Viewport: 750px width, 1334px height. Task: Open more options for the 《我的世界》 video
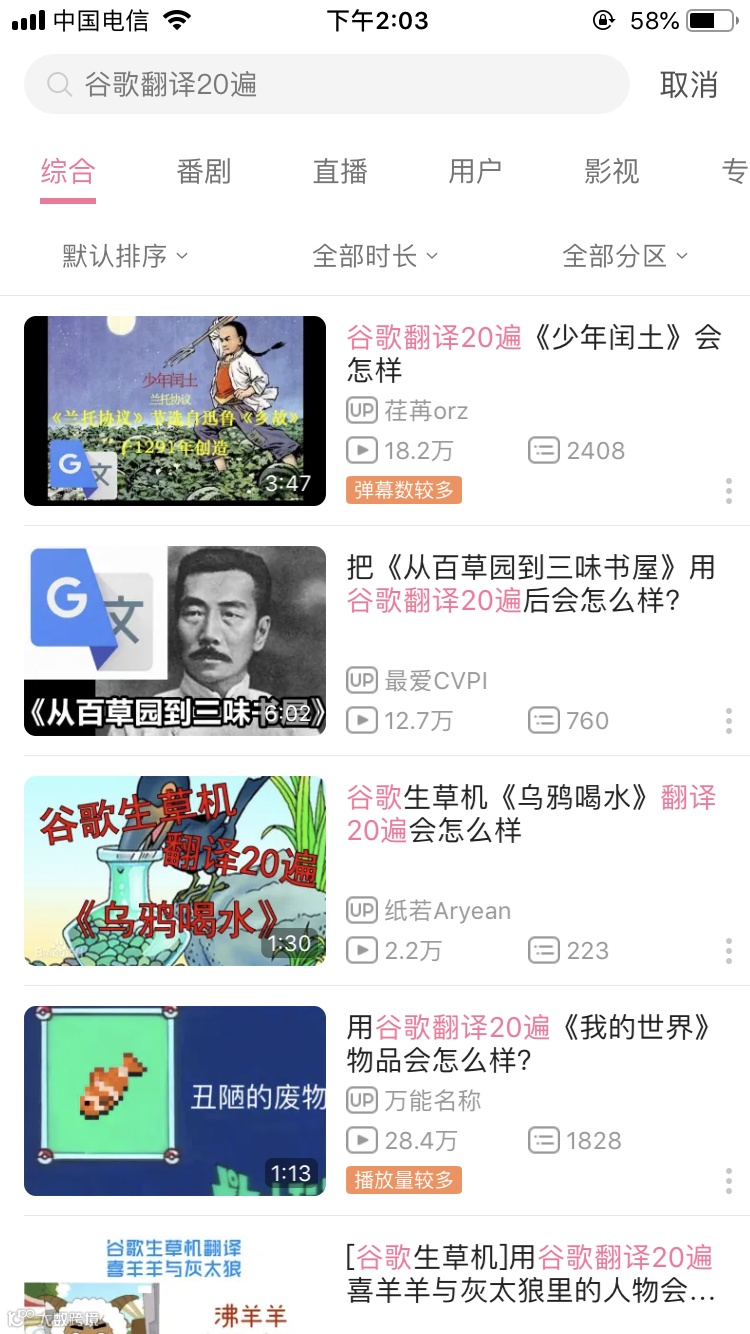(x=728, y=1181)
